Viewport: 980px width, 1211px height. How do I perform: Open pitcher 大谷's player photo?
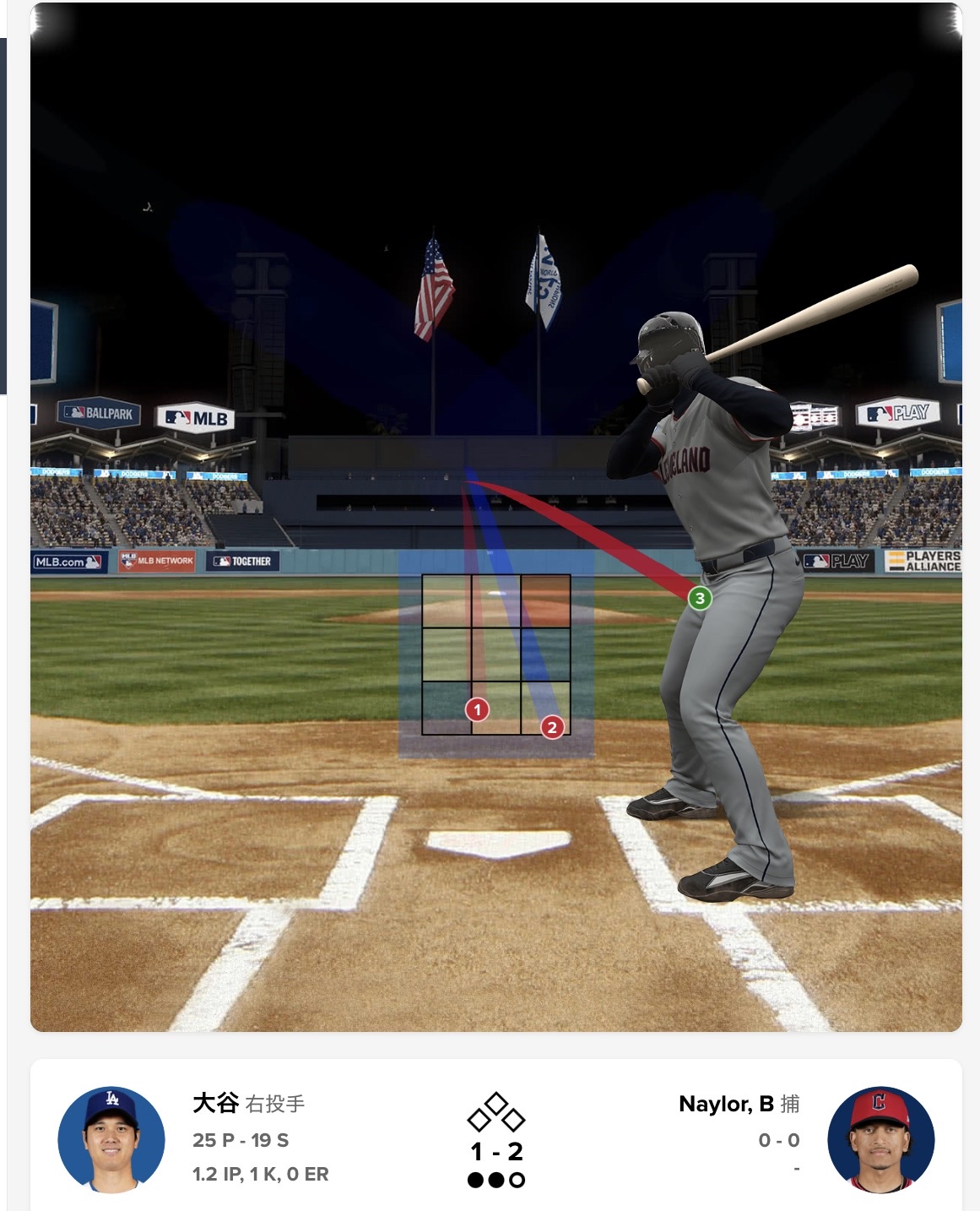coord(111,1139)
